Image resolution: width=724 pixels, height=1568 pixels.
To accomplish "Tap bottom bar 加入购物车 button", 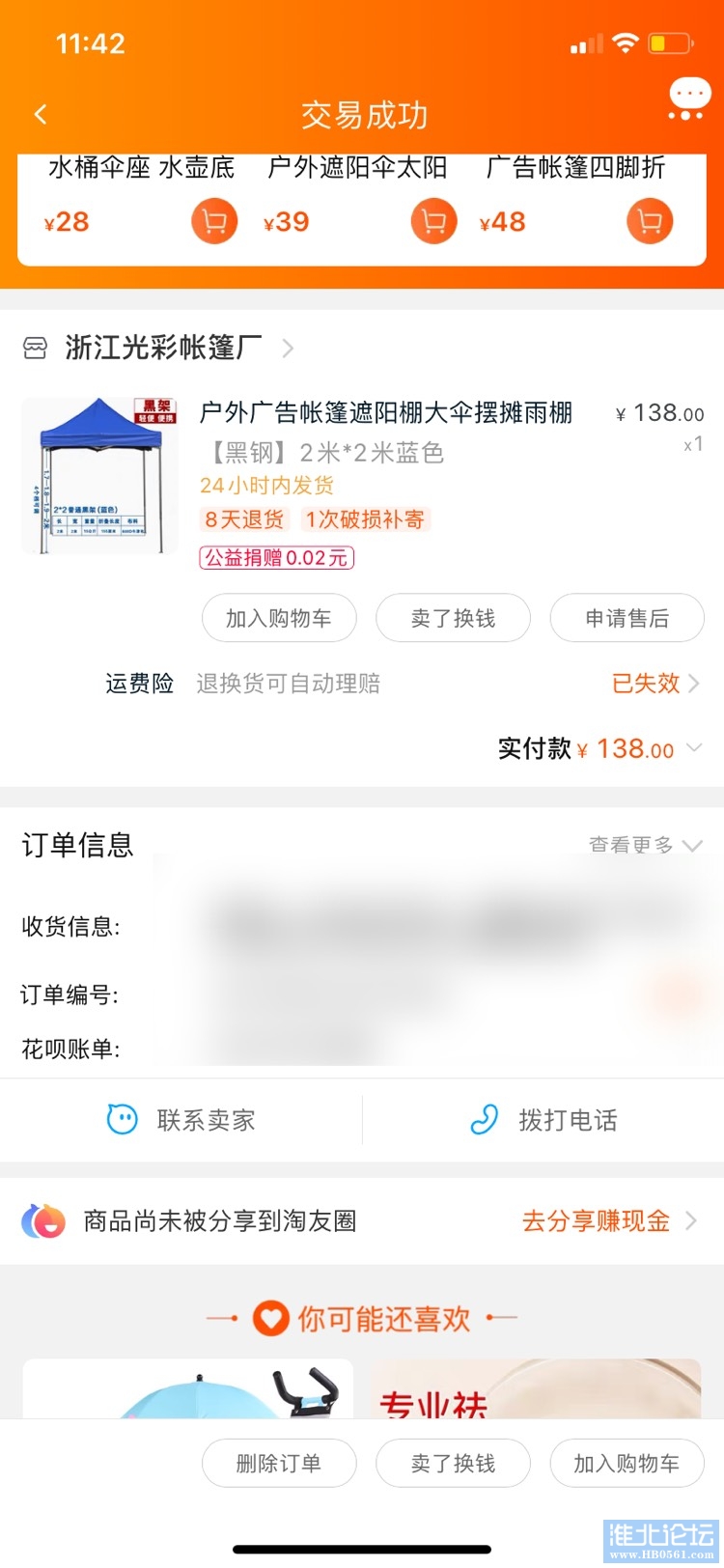I will [627, 1463].
